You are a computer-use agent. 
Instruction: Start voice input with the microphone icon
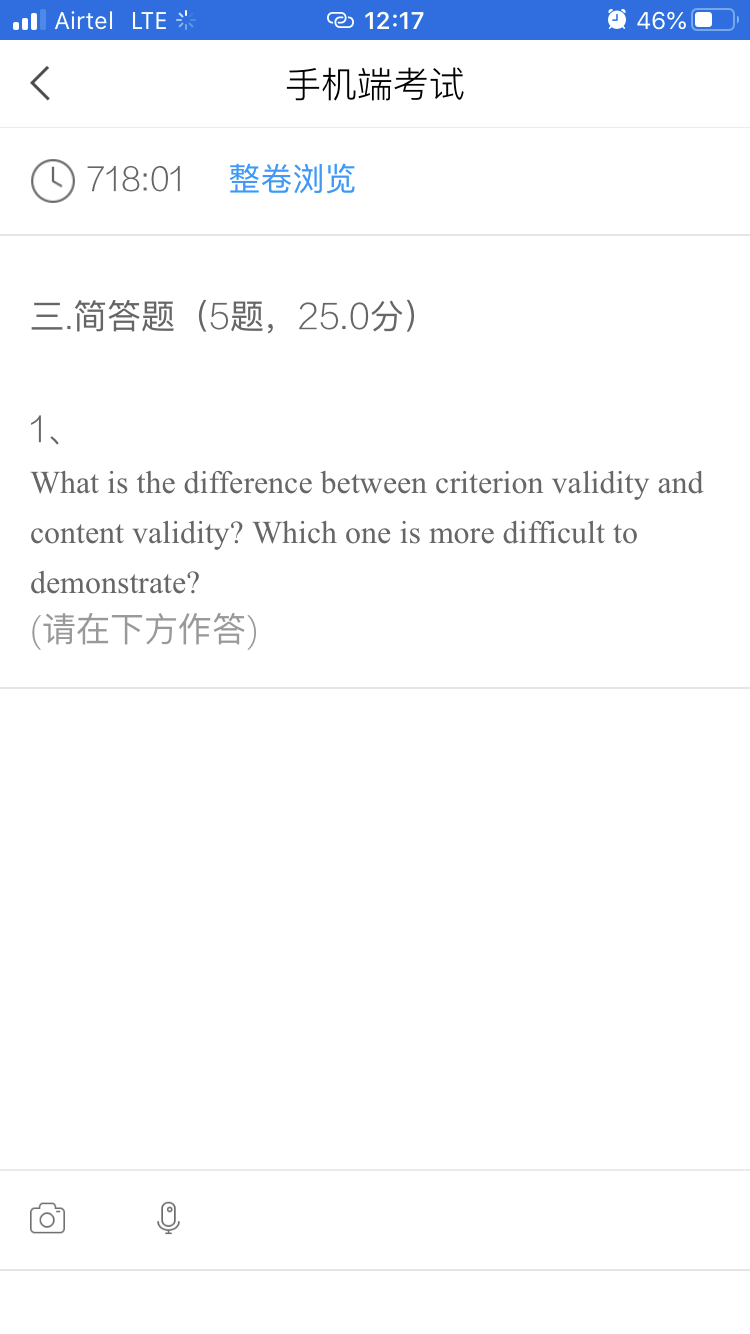click(x=168, y=1218)
